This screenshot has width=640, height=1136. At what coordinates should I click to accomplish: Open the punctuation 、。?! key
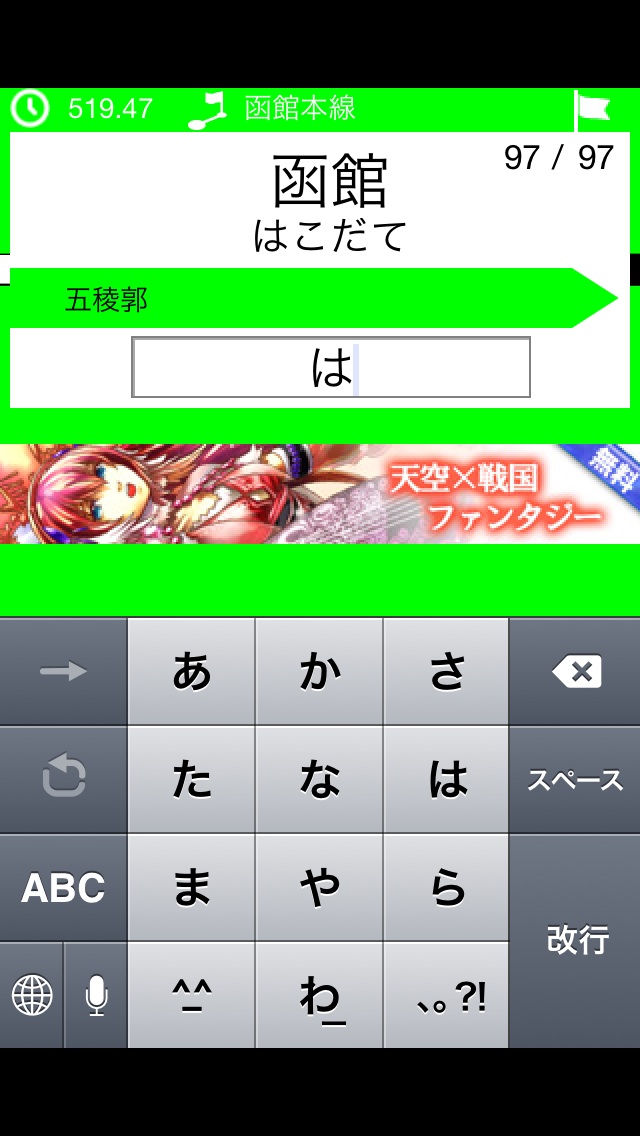(447, 996)
